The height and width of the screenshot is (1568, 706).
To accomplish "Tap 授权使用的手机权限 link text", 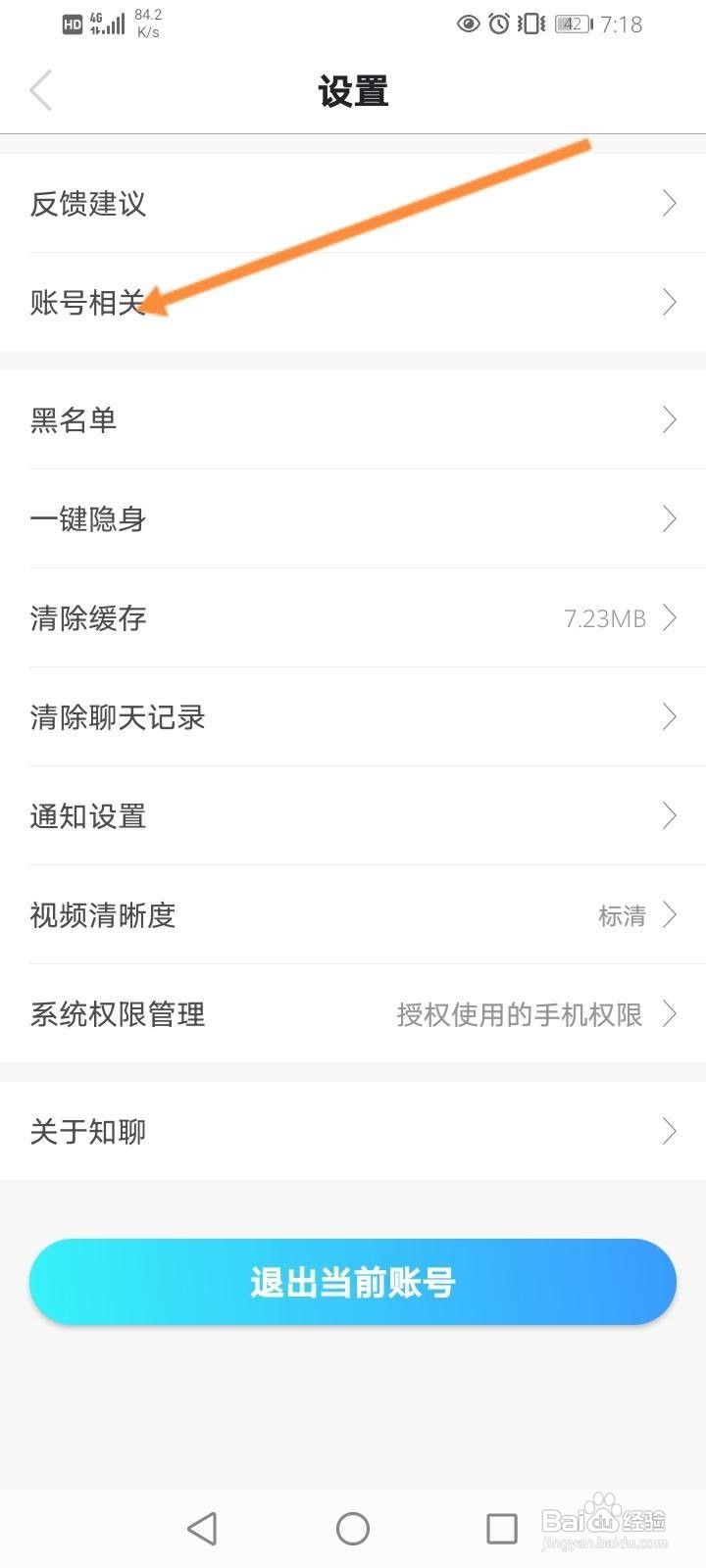I will (520, 1014).
